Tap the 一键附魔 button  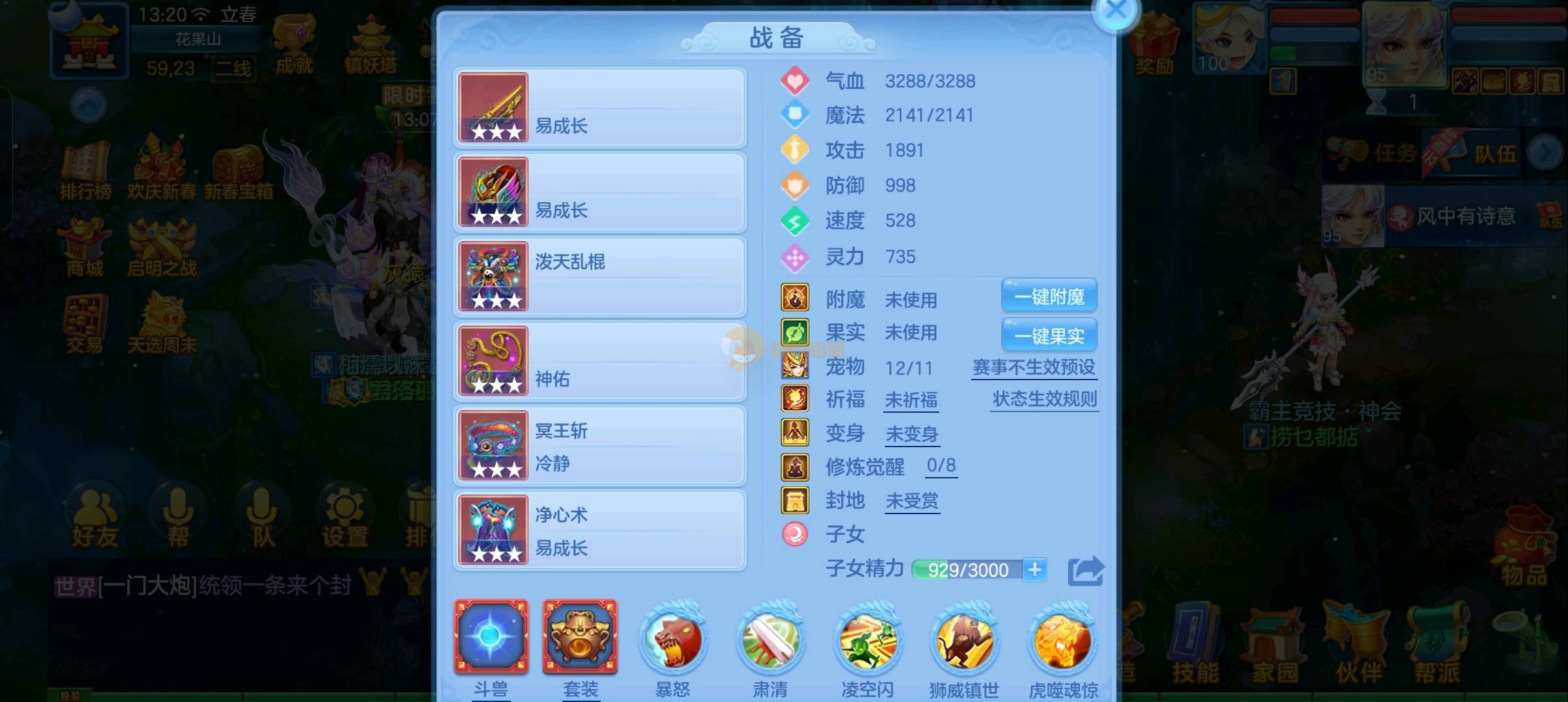coord(1049,296)
